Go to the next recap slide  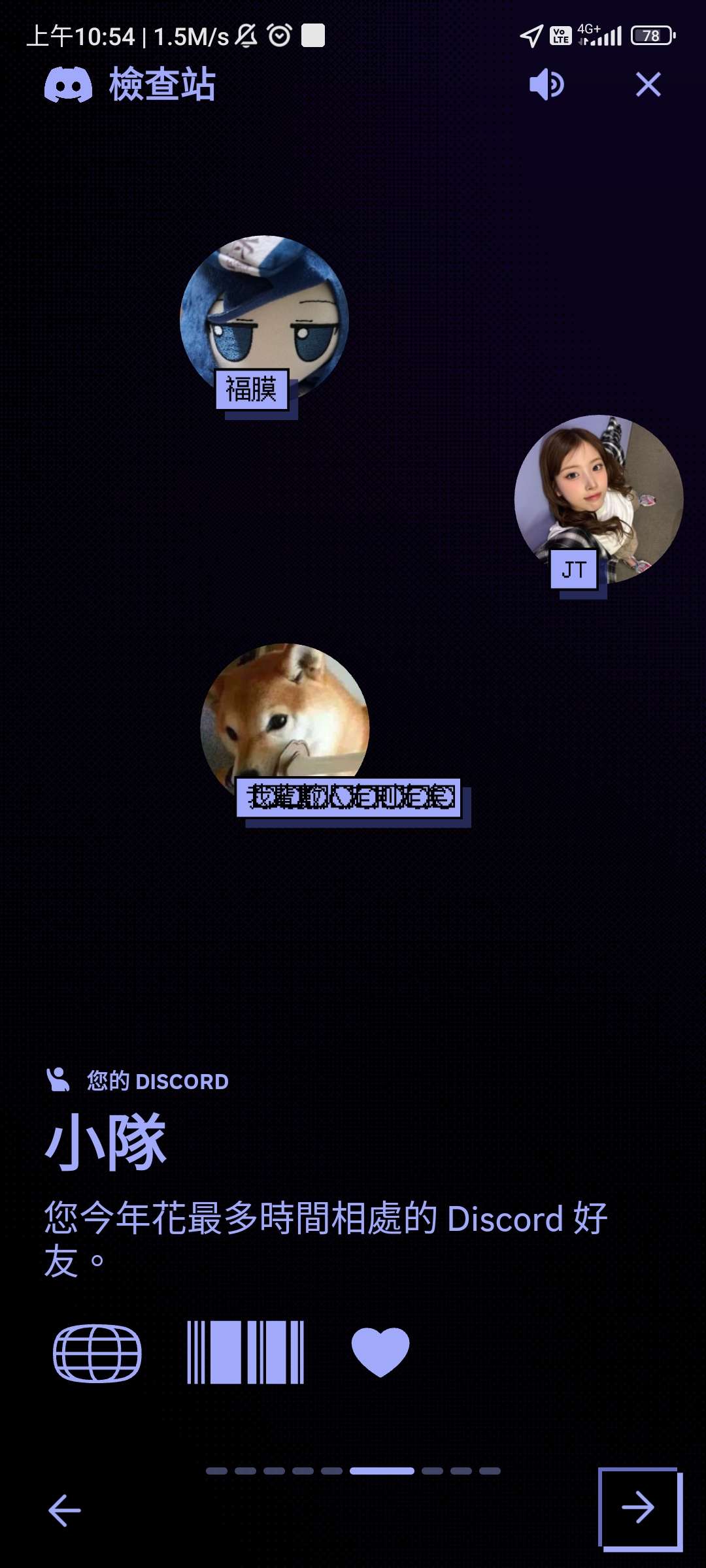(639, 1508)
